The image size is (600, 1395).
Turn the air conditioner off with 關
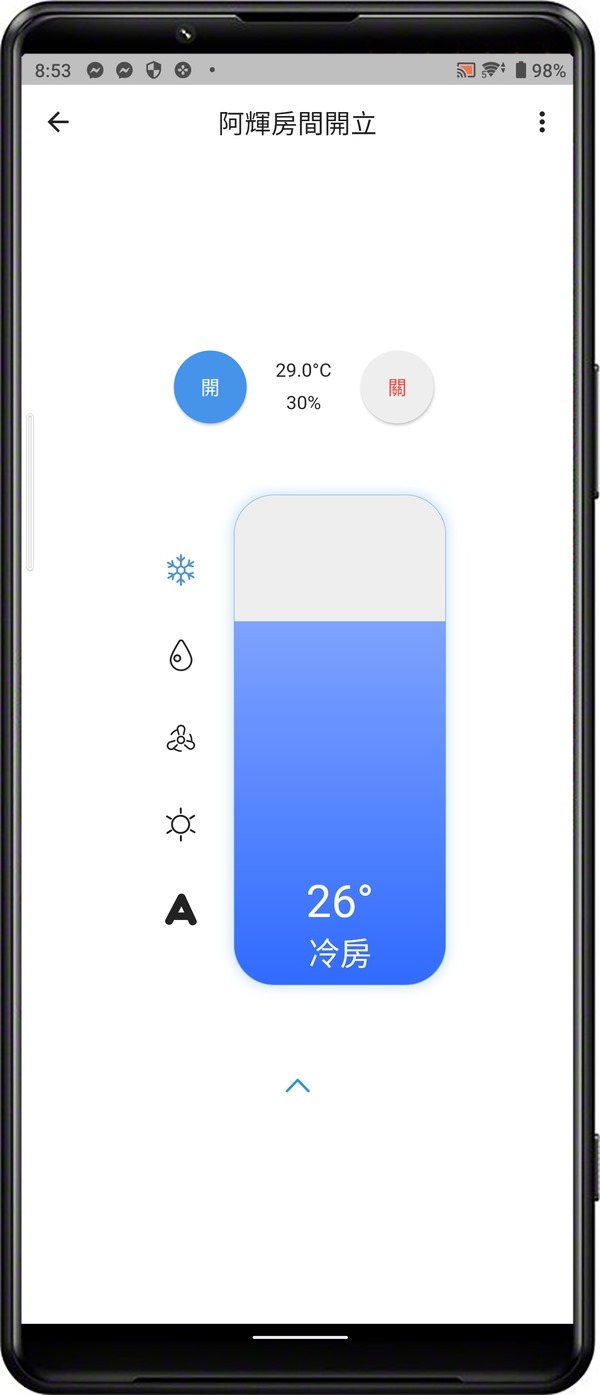397,387
